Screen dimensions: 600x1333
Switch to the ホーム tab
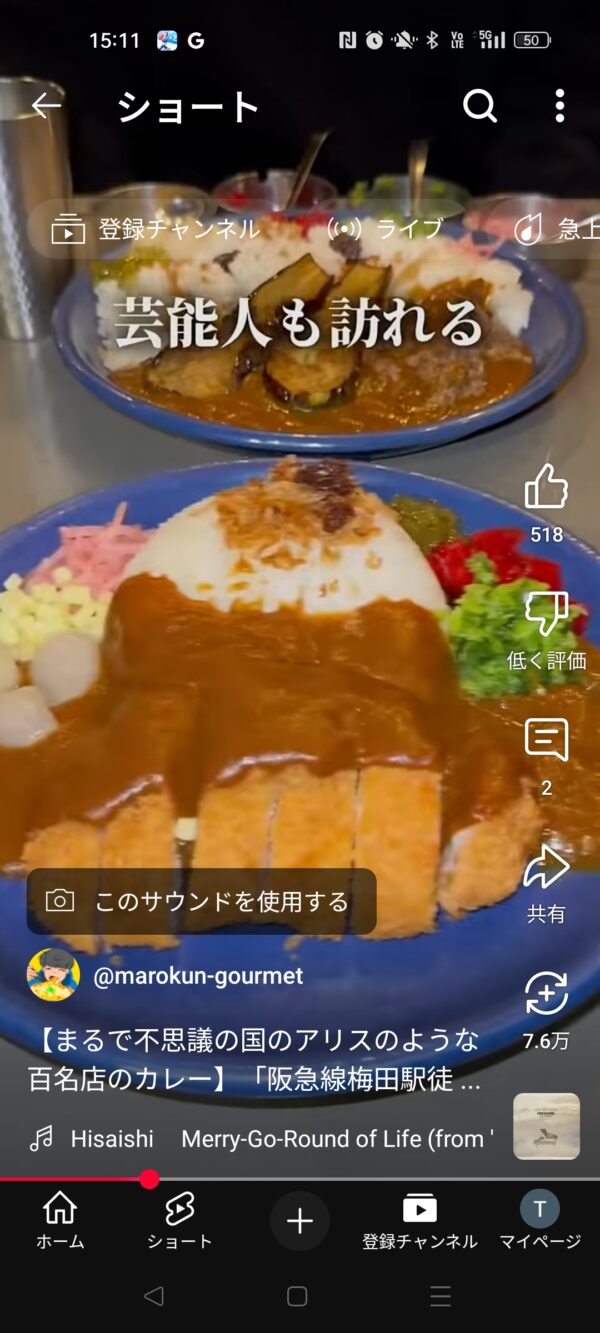point(60,1220)
